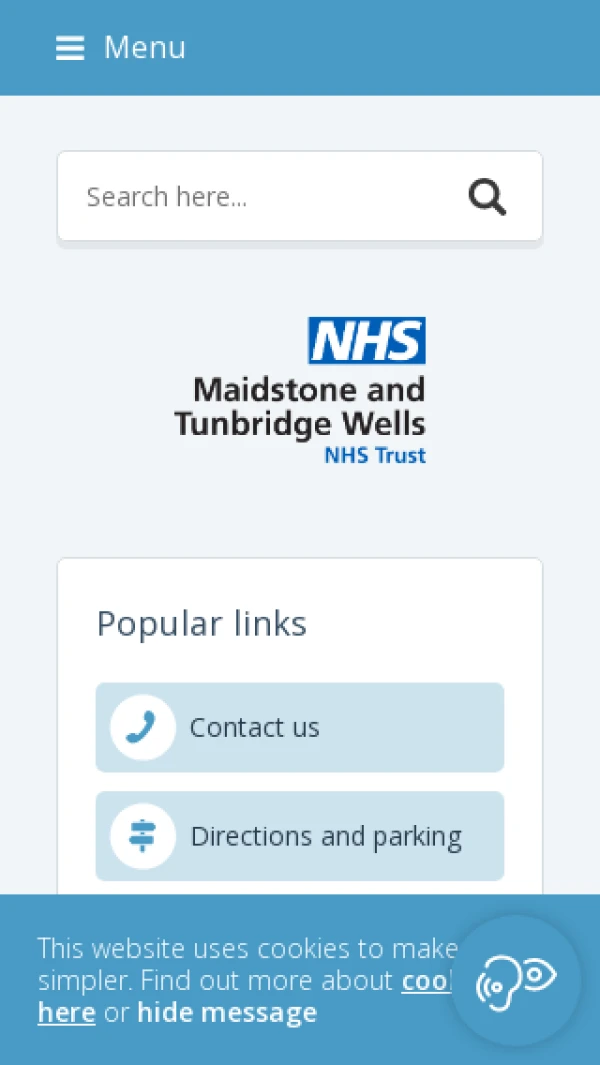Open the Contact us link
Screen dimensions: 600x1065
click(x=299, y=728)
